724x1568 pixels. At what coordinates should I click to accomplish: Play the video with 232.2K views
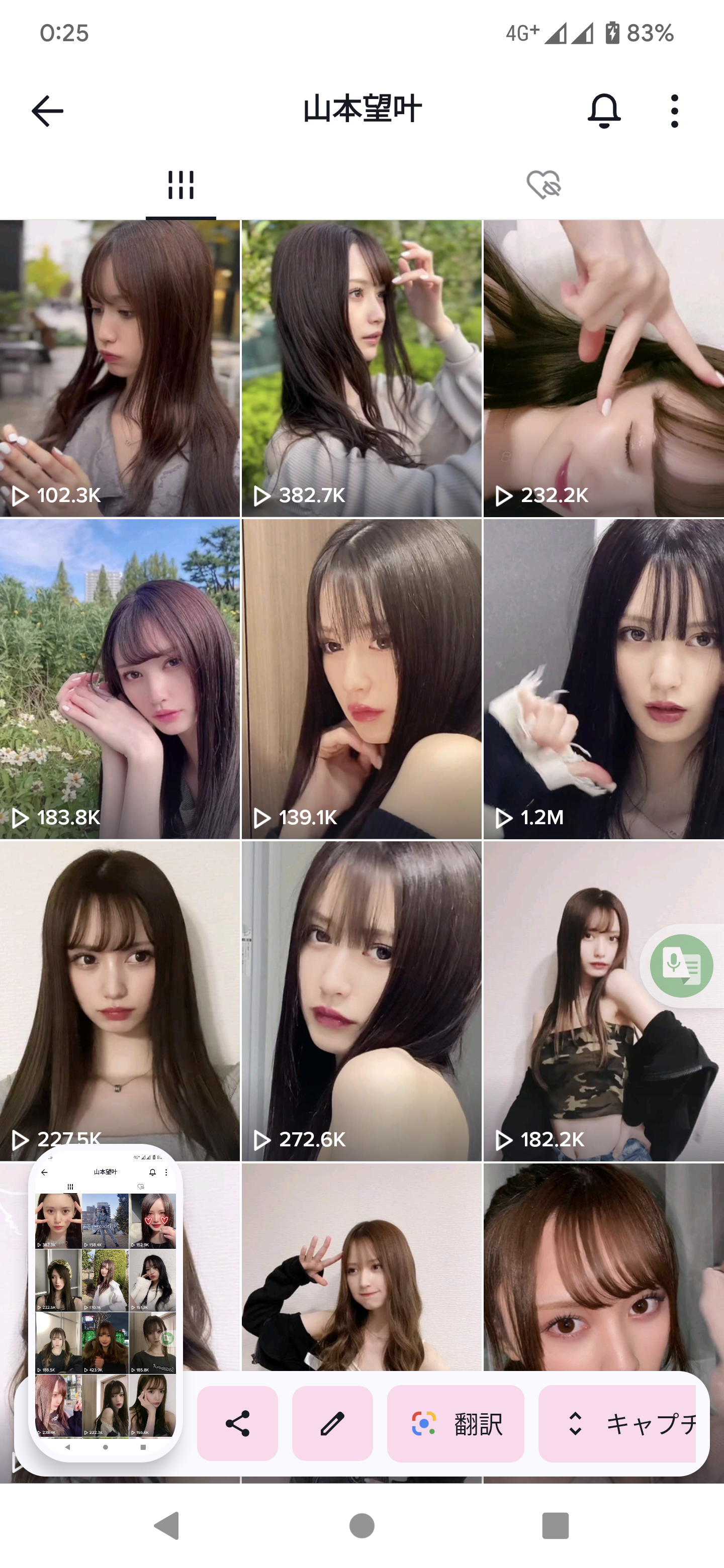click(603, 368)
